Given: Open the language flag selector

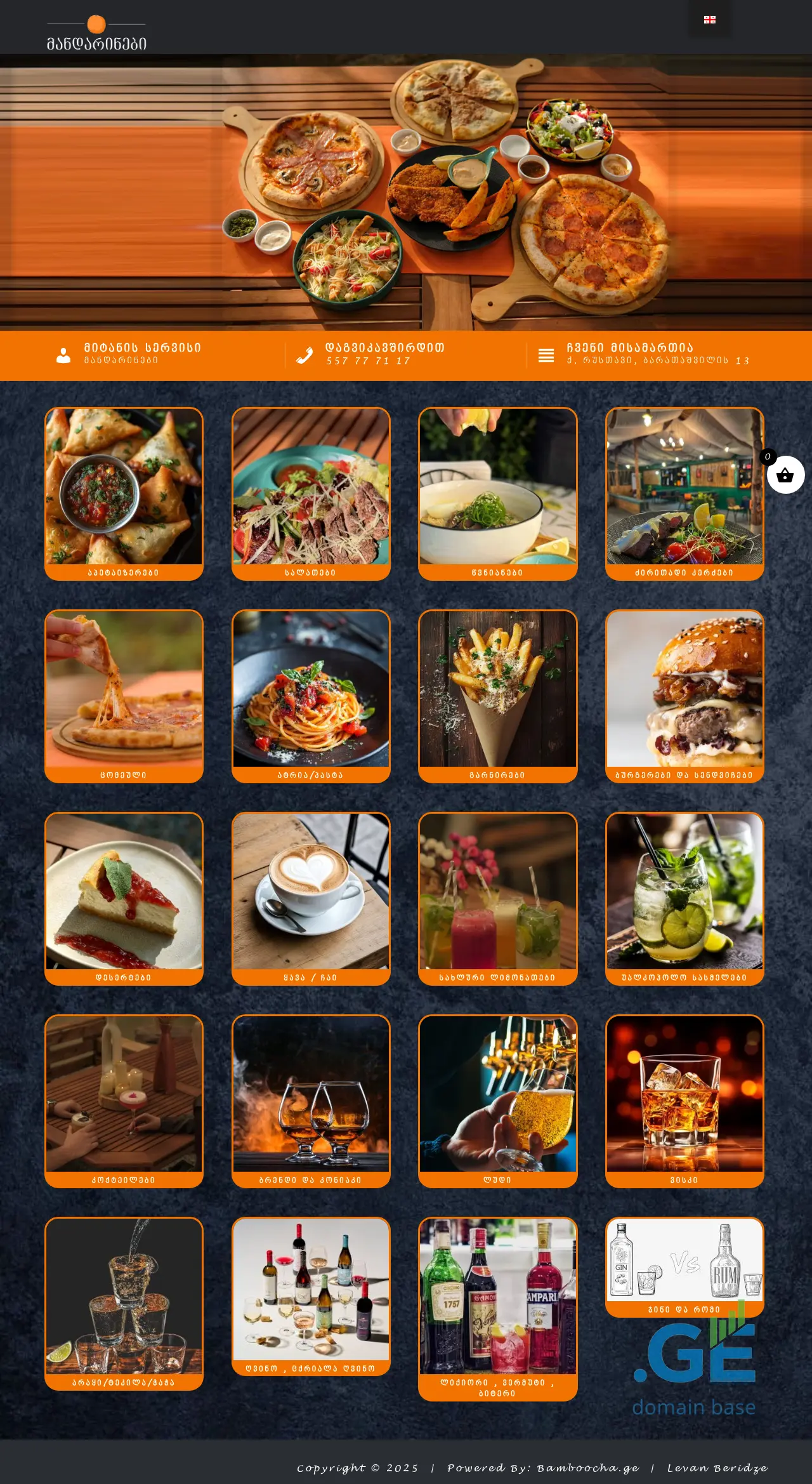Looking at the screenshot, I should pos(709,20).
